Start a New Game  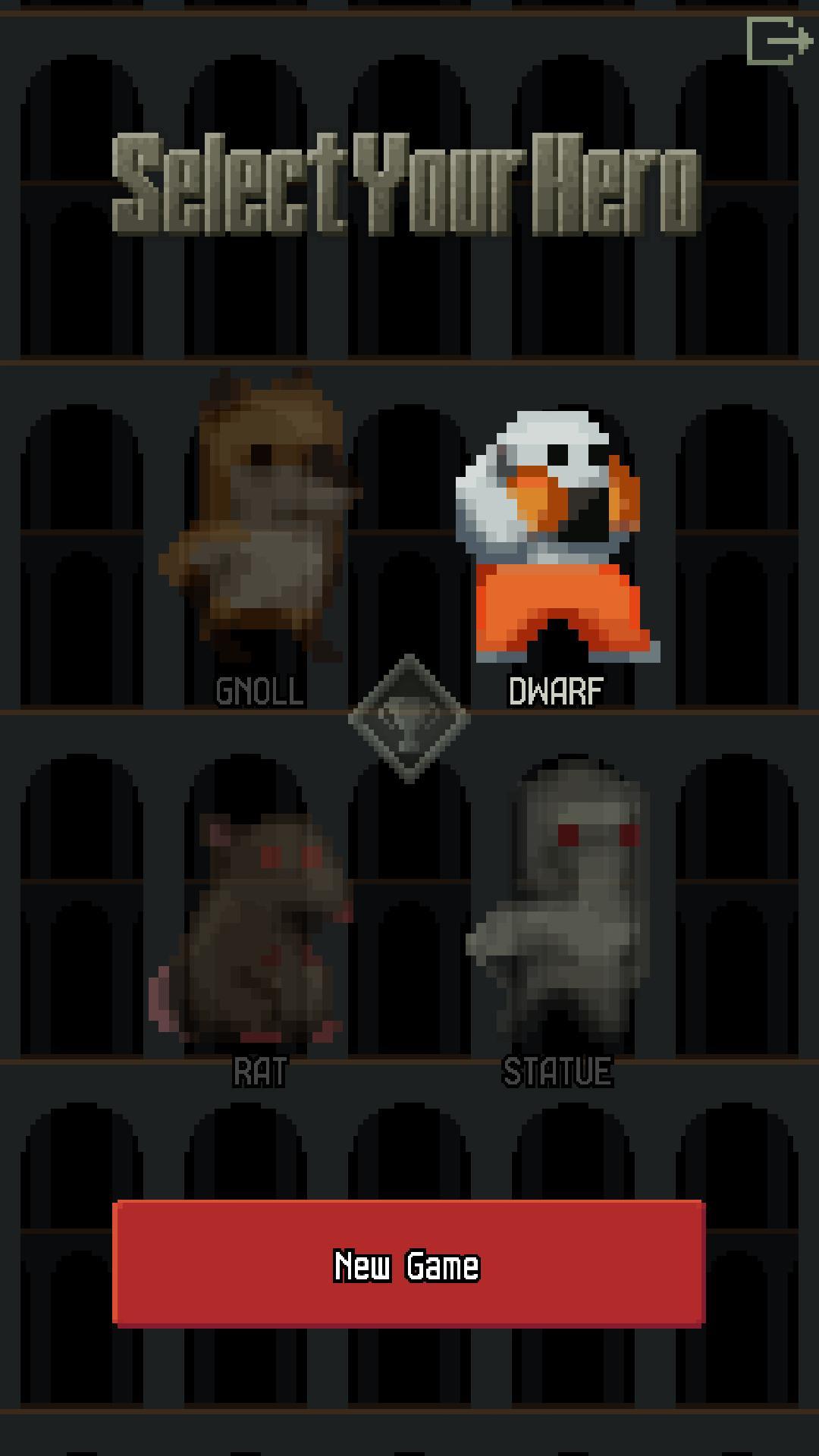pos(409,1264)
